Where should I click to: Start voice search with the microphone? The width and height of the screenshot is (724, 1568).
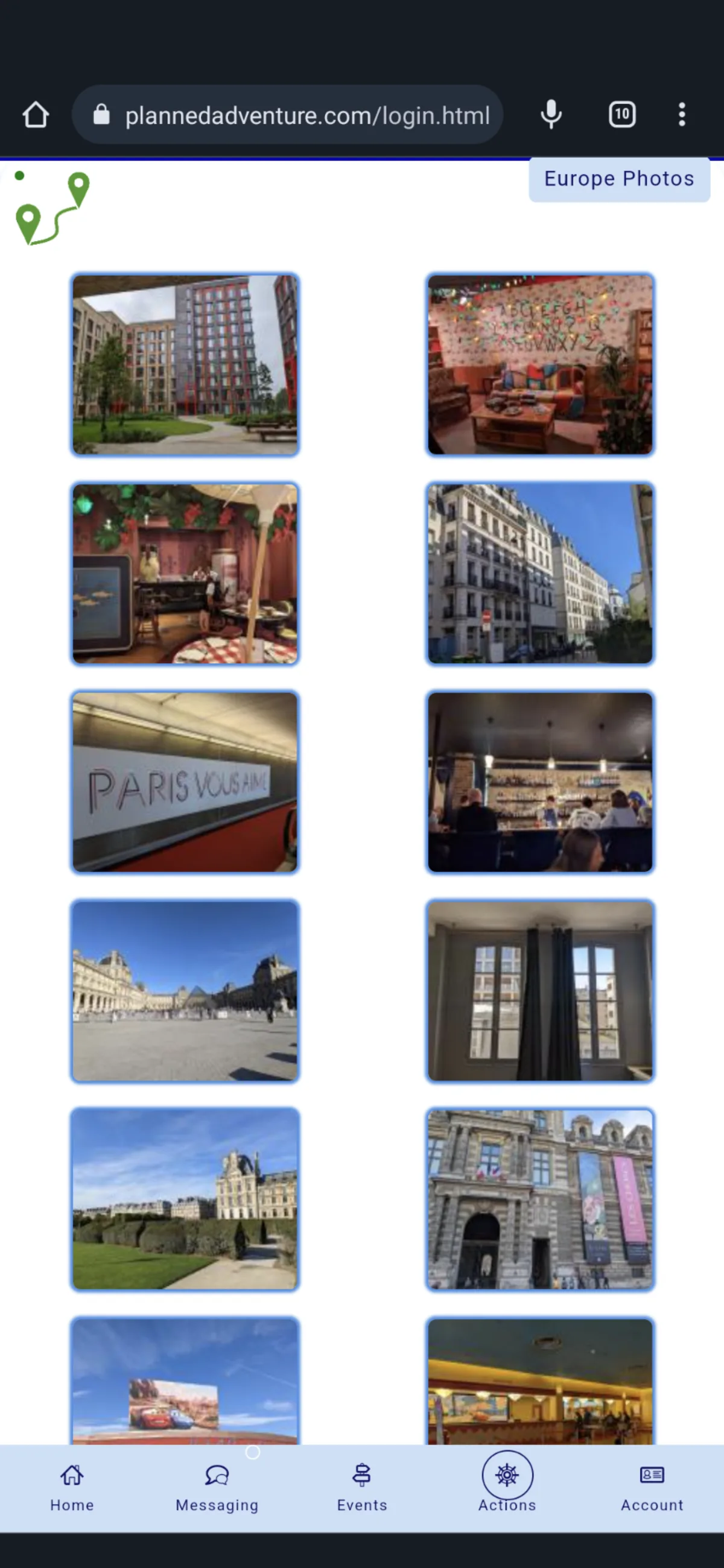click(x=551, y=115)
